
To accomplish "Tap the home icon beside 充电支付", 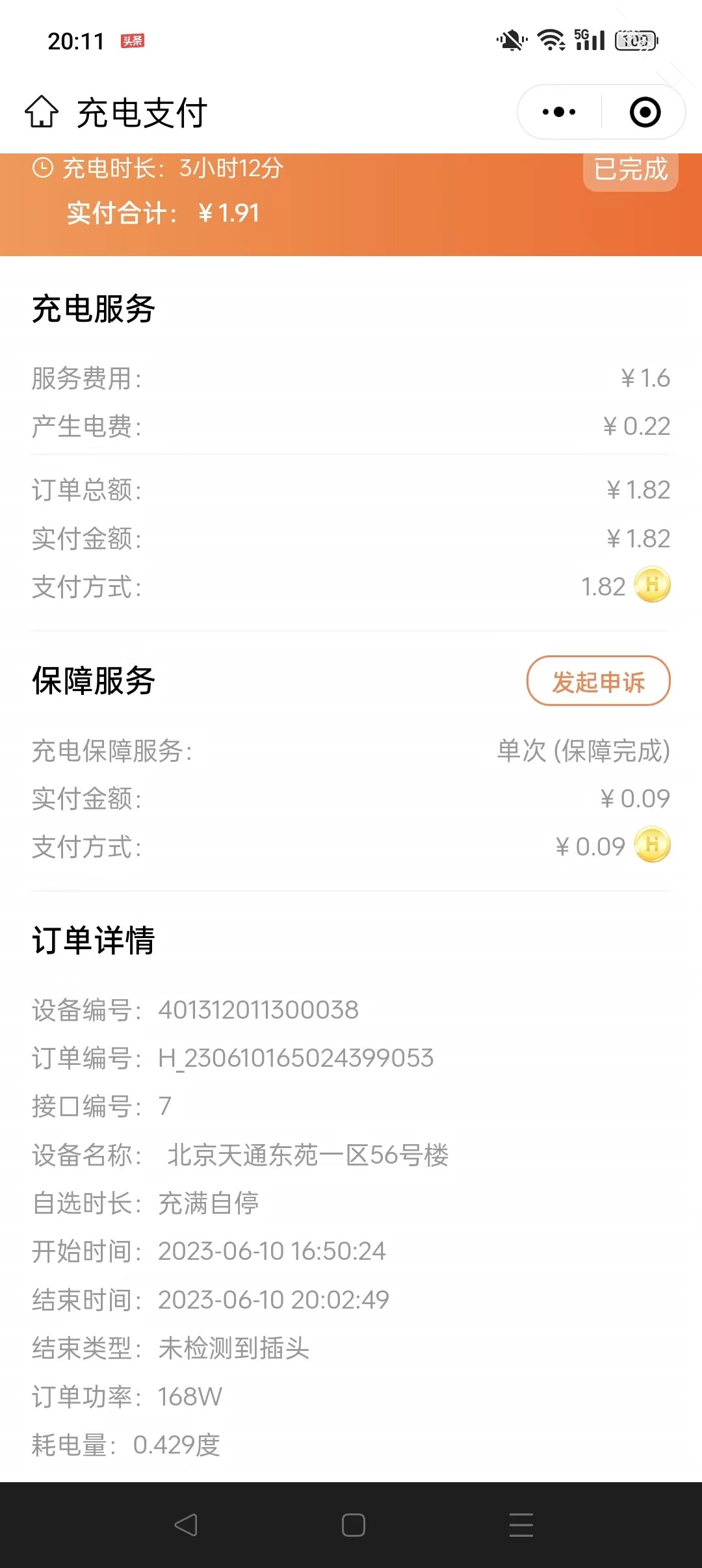I will 42,112.
